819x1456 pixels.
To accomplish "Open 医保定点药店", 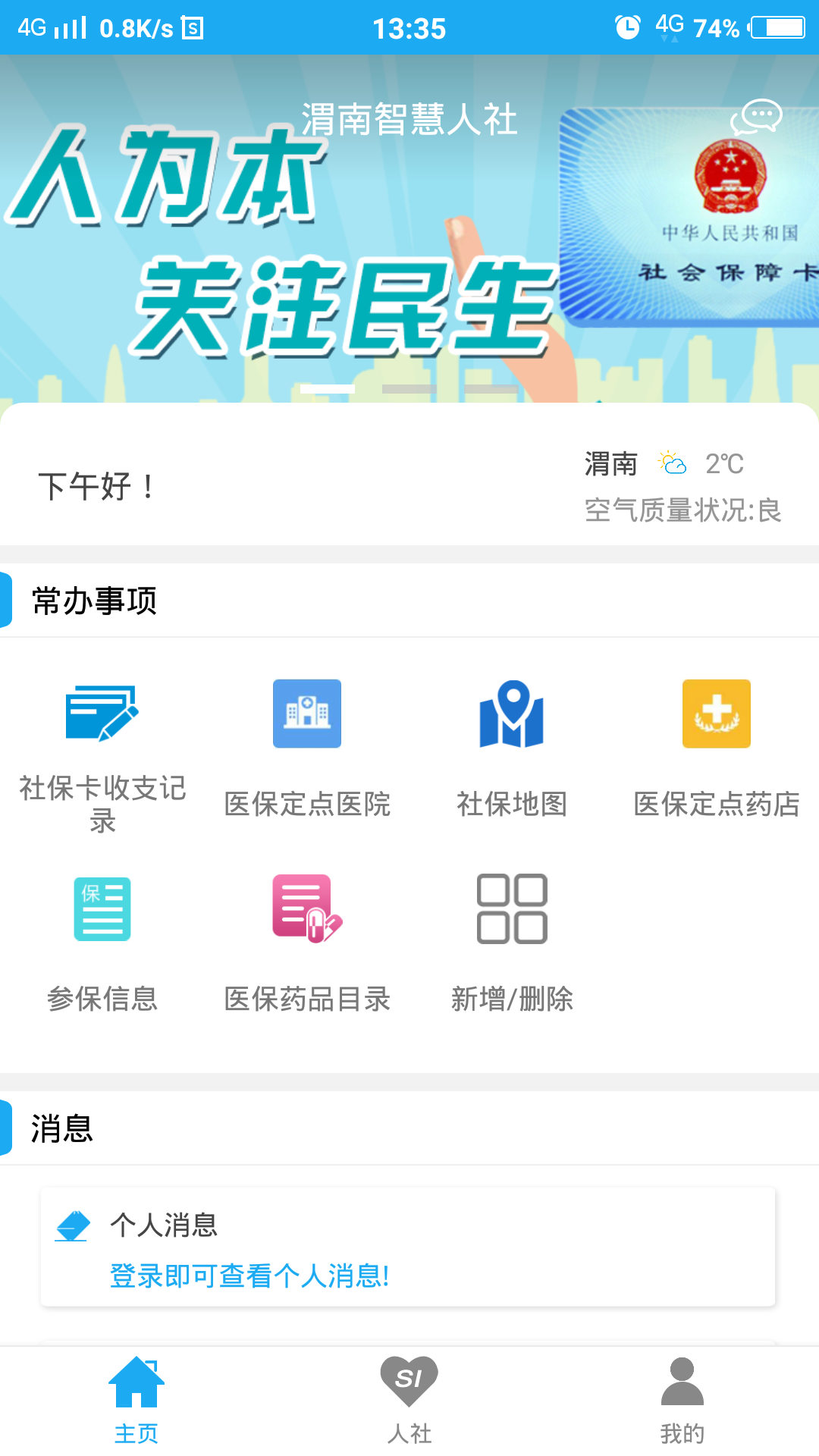I will [716, 747].
